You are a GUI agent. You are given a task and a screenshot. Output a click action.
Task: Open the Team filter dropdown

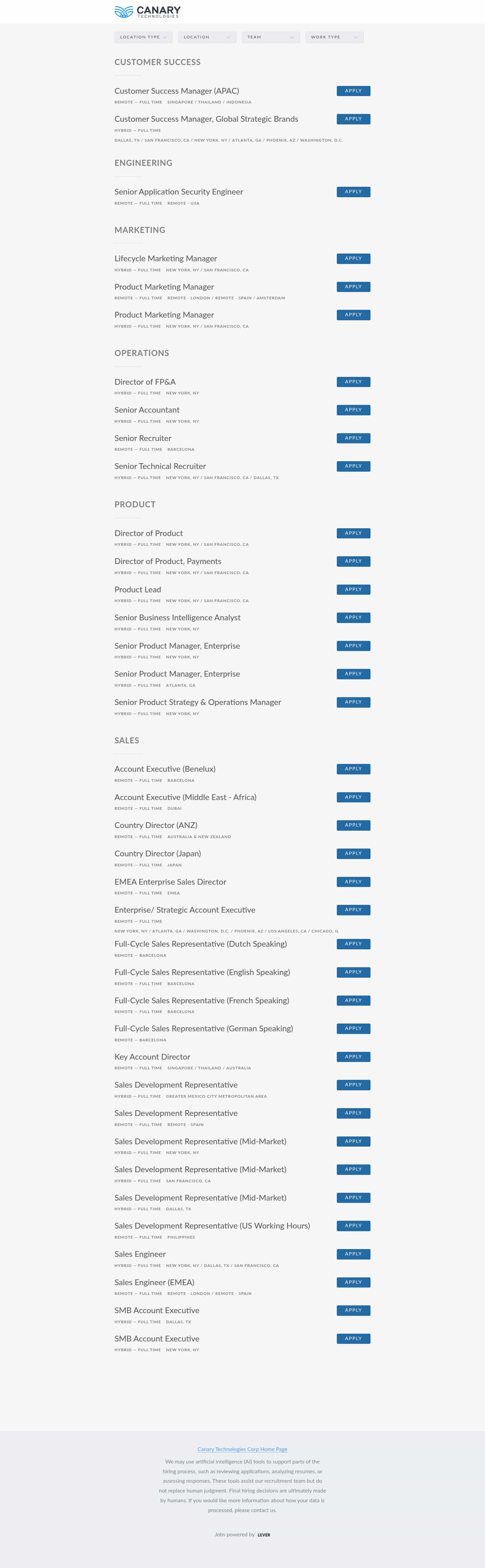click(x=270, y=37)
